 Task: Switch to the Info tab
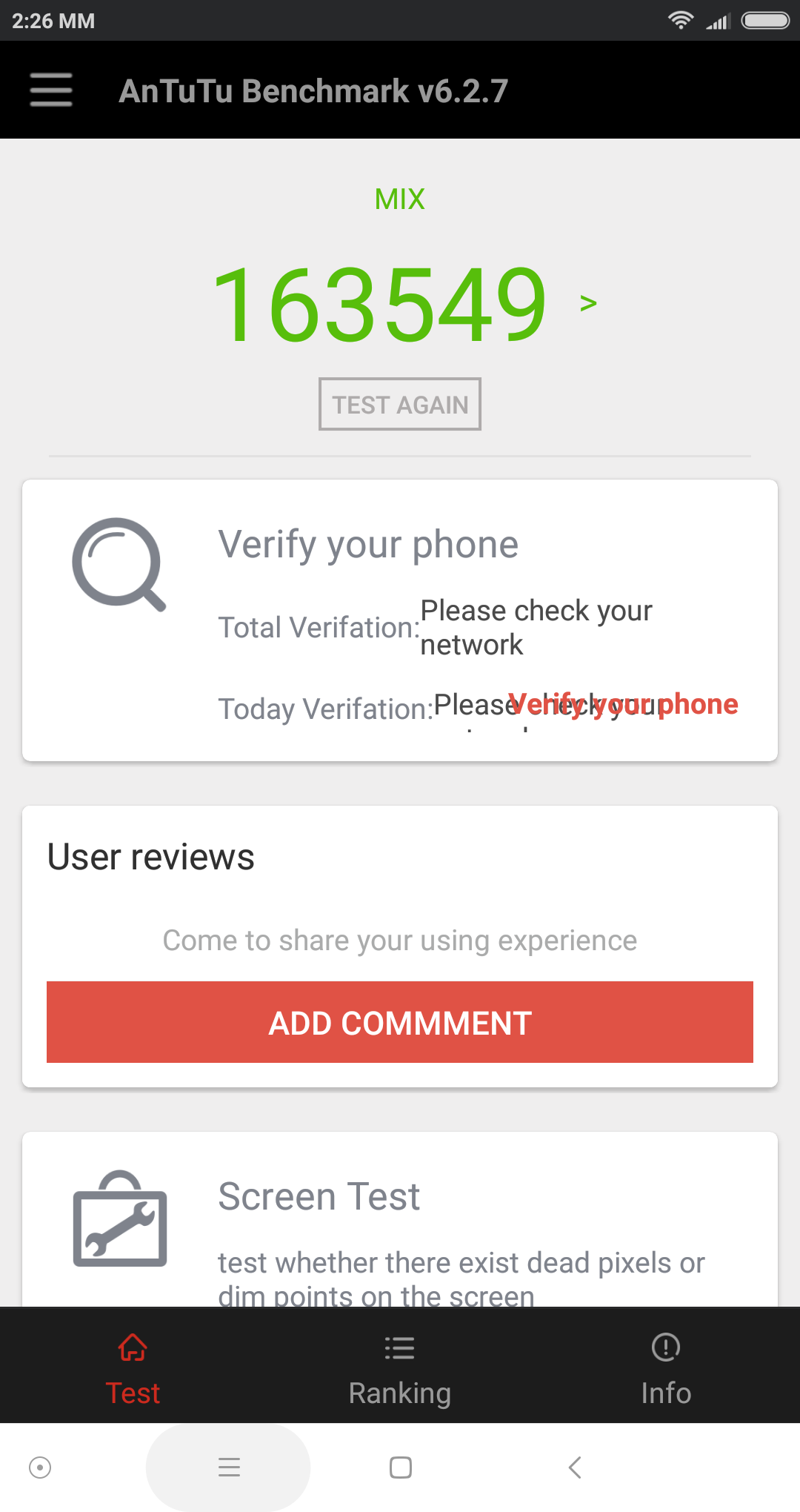coord(665,1370)
